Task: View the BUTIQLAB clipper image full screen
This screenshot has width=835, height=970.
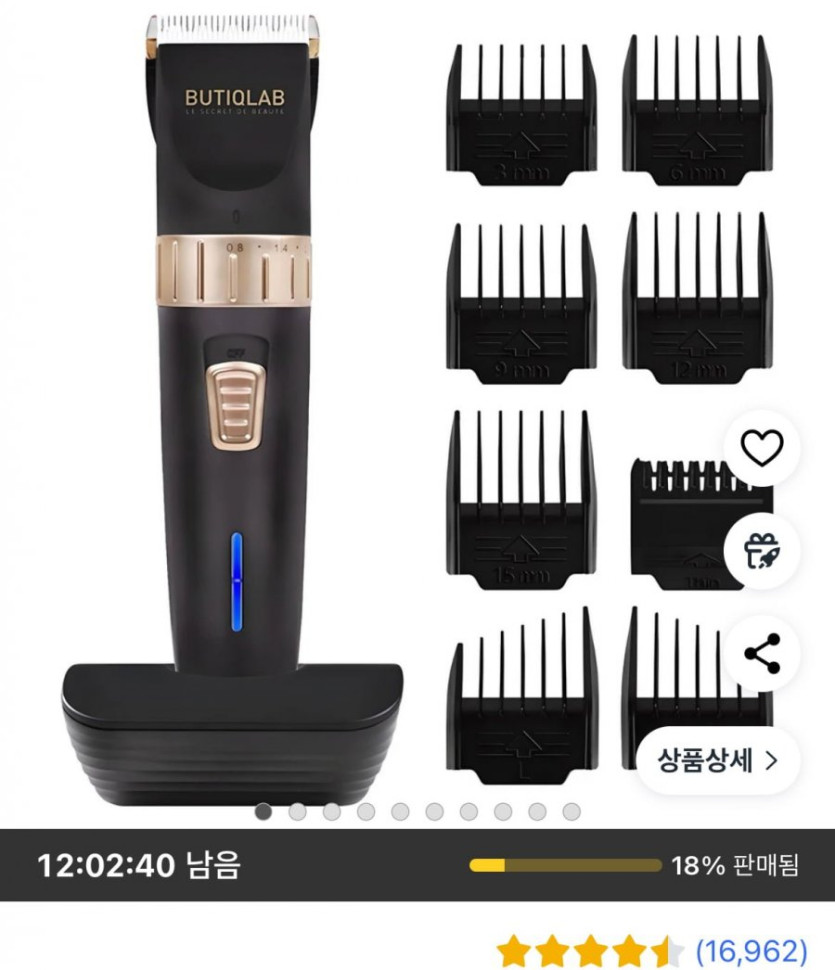Action: click(x=230, y=420)
